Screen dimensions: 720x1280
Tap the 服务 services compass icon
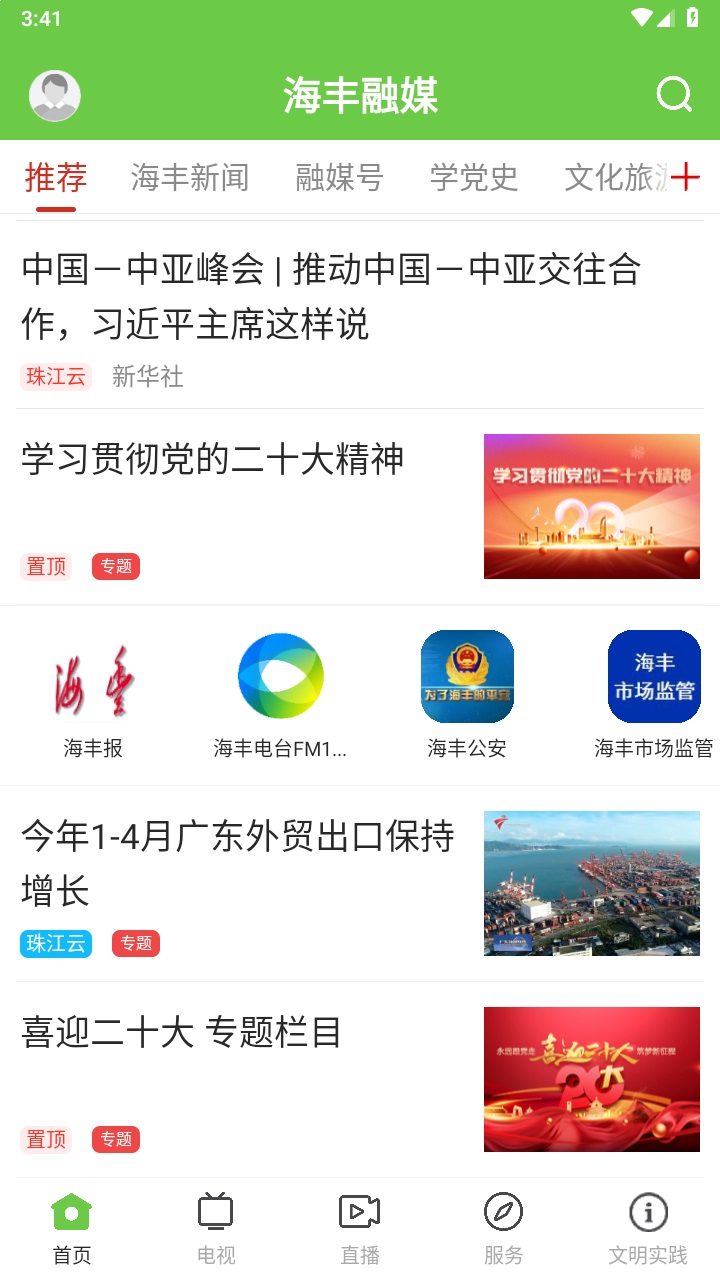[x=502, y=1213]
